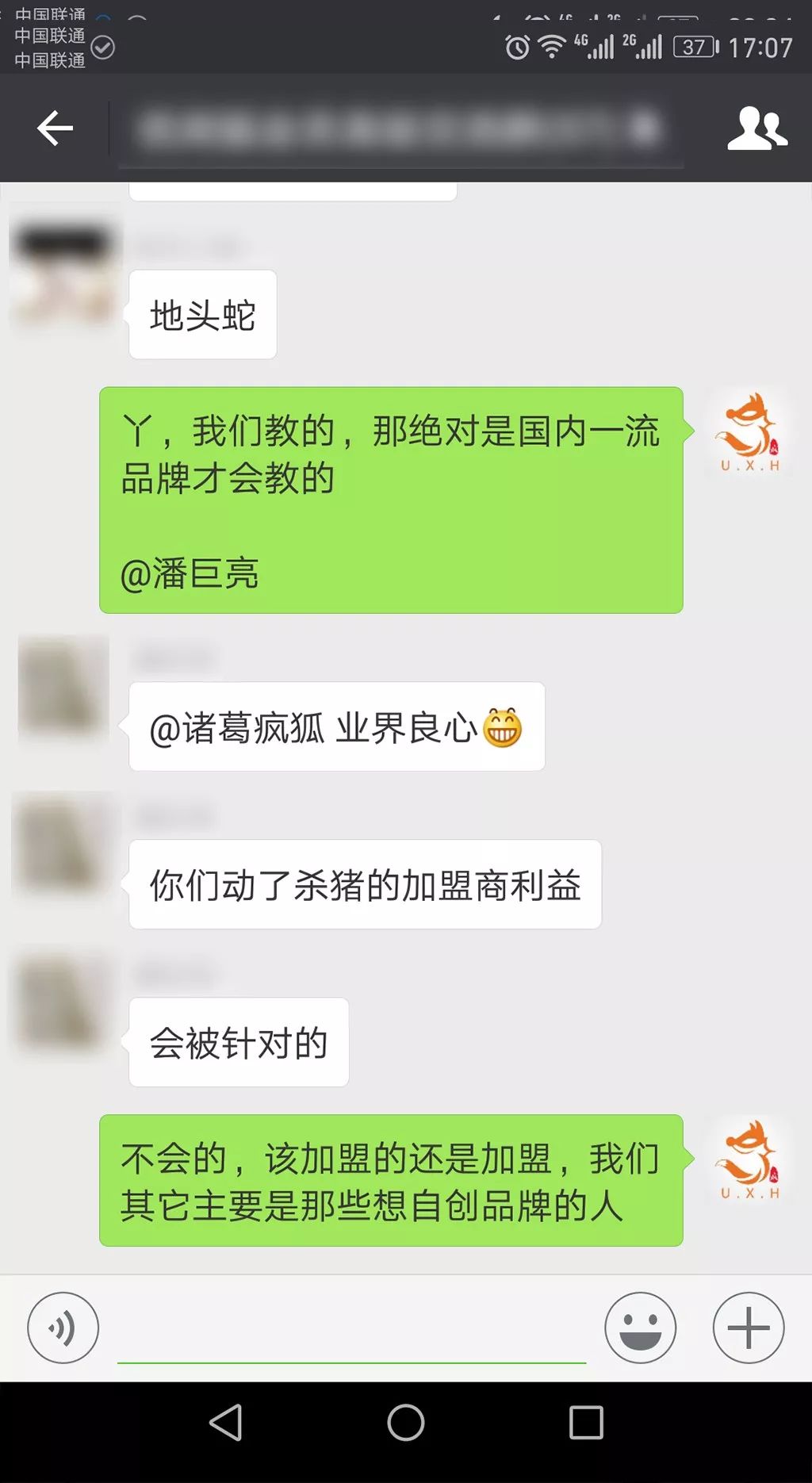Open avatar beside "会被针对的" message
This screenshot has width=812, height=1483.
[x=63, y=1002]
